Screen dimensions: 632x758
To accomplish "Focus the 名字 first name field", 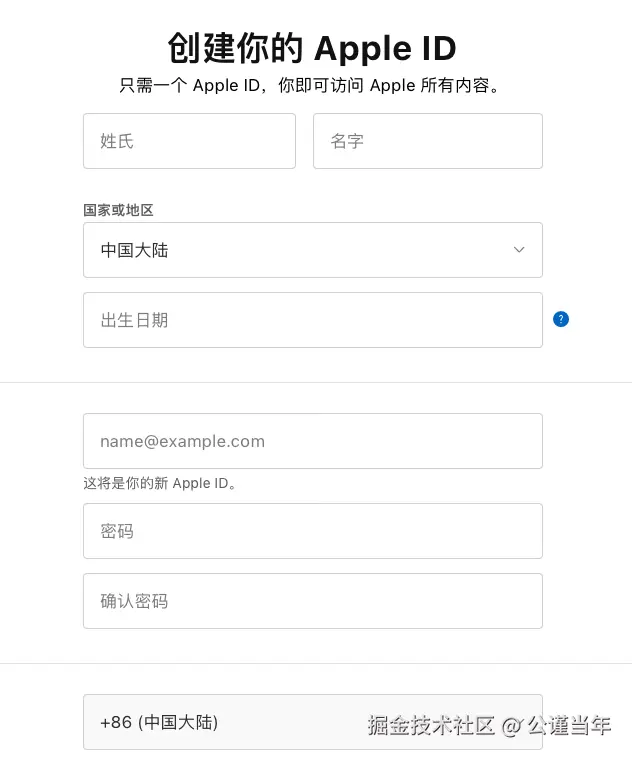I will click(427, 141).
